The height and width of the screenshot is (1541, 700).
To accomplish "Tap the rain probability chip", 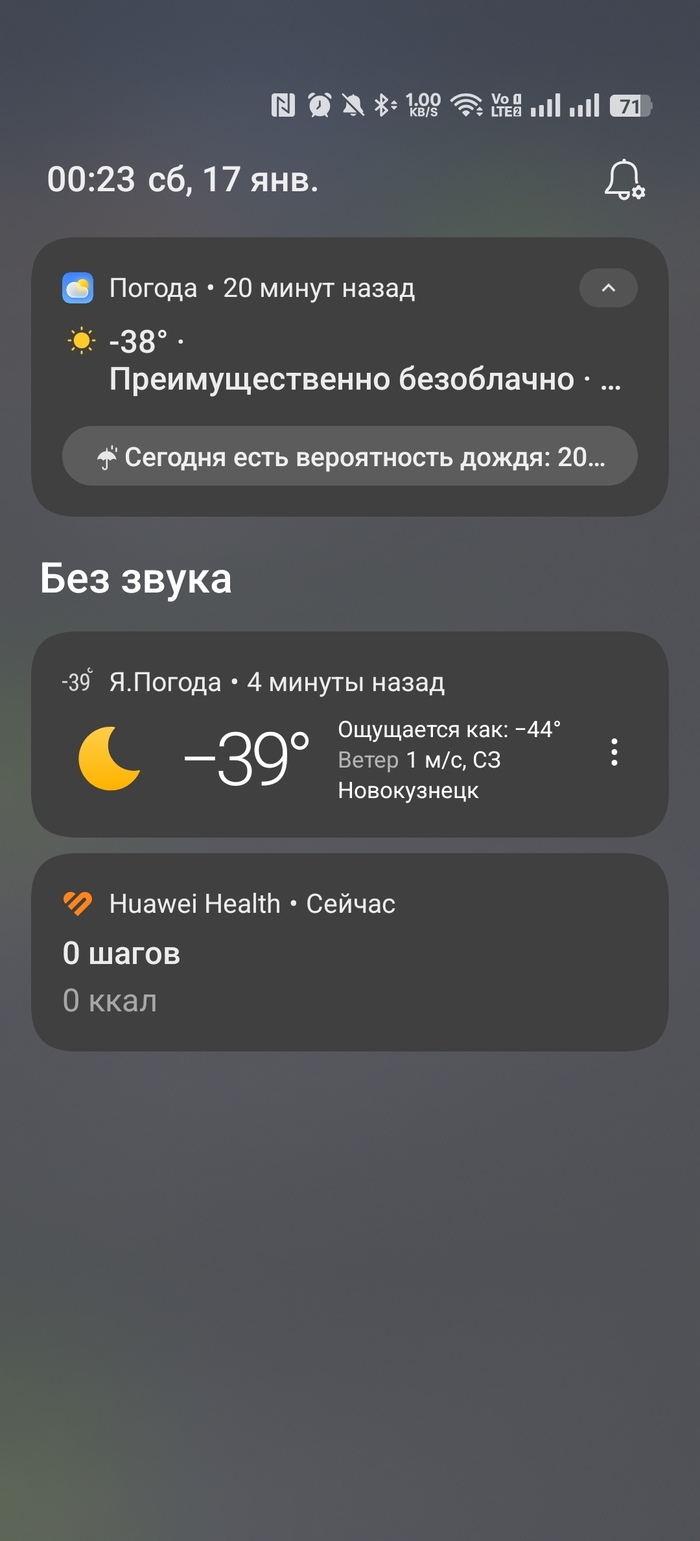I will [x=349, y=457].
